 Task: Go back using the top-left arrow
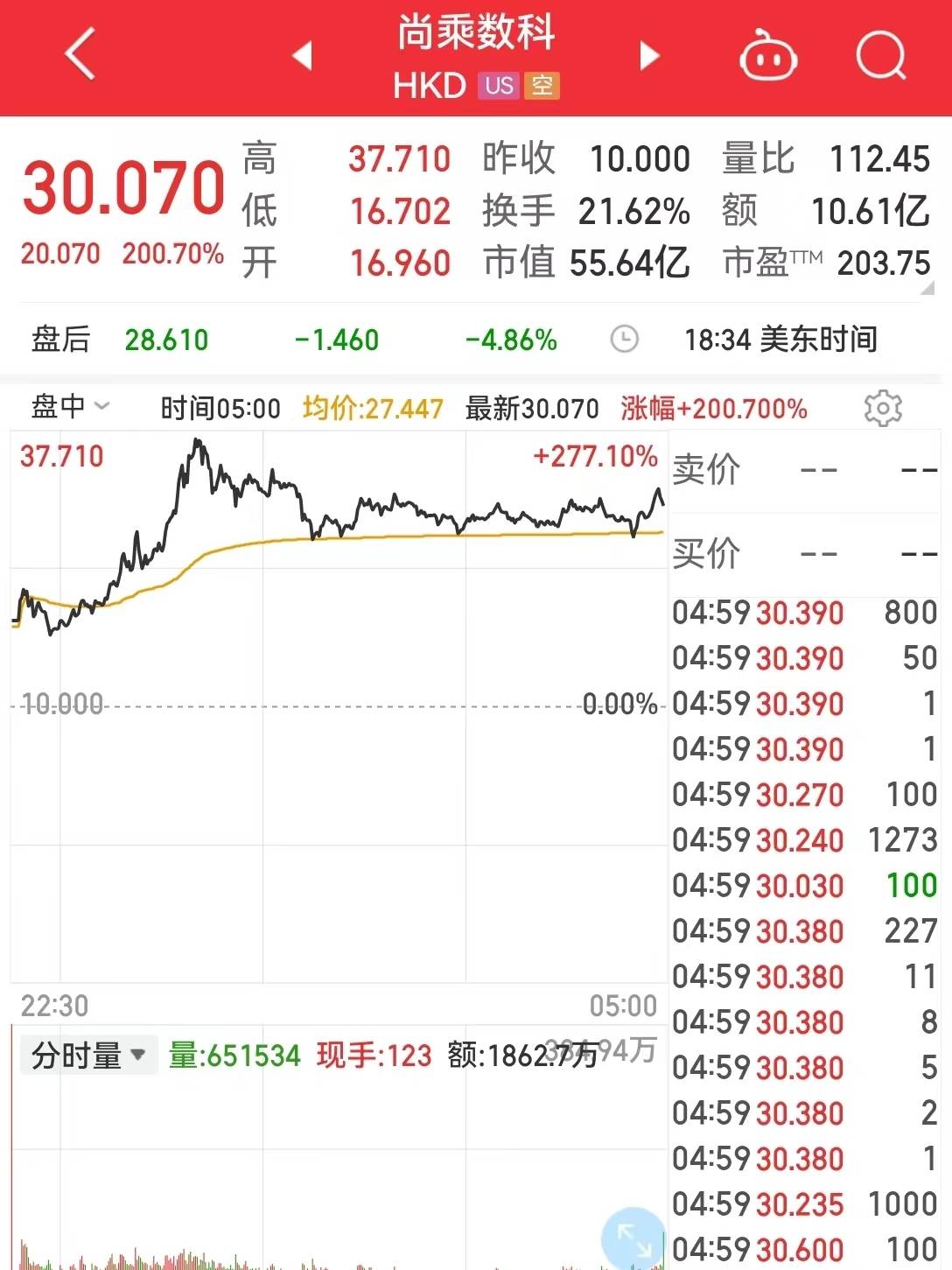point(80,54)
